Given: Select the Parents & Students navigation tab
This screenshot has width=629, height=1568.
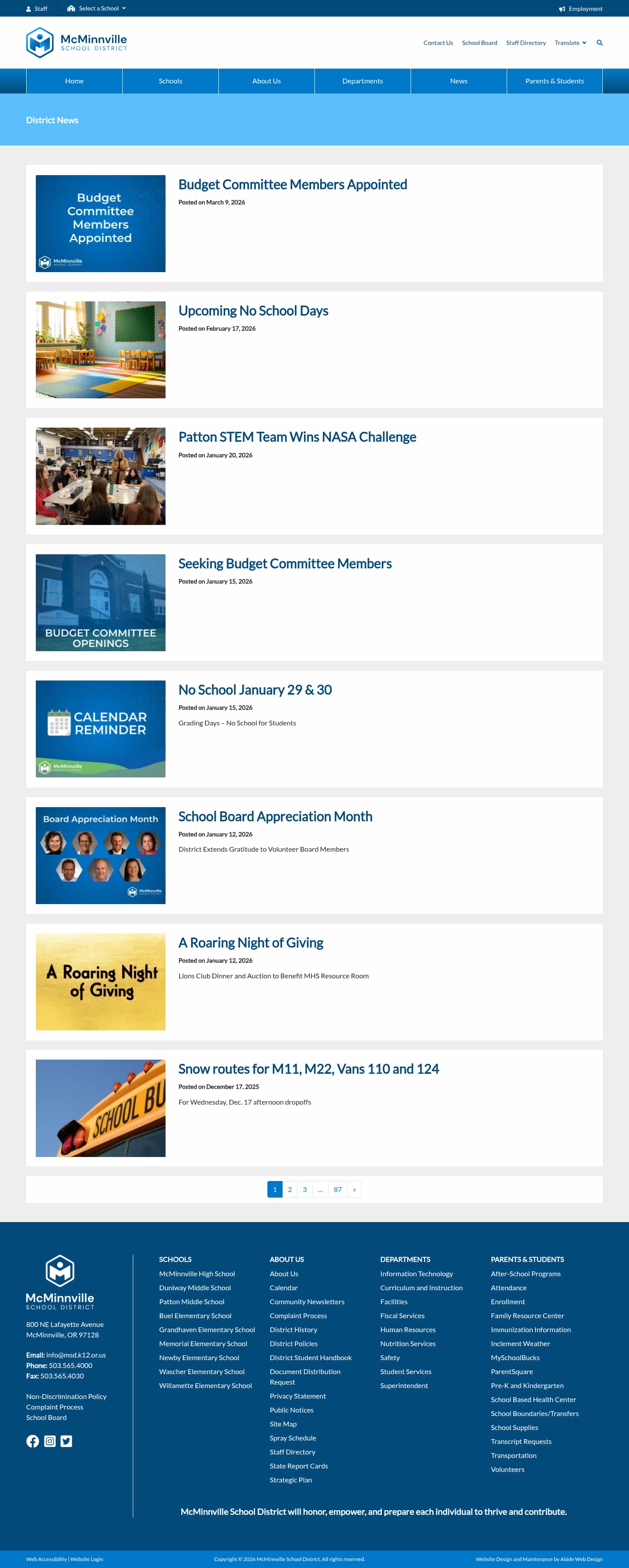Looking at the screenshot, I should [x=554, y=81].
